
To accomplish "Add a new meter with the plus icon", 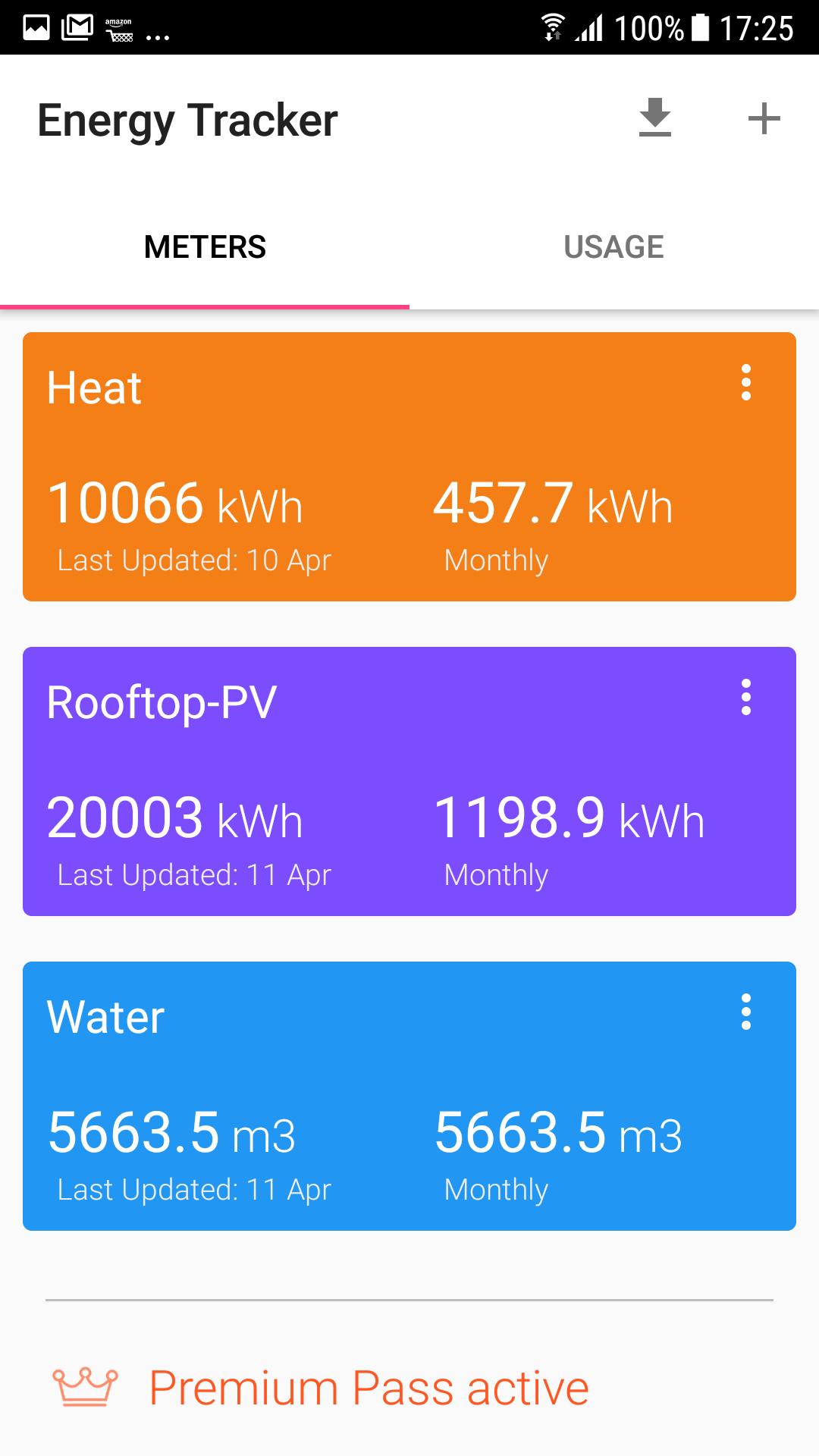I will [x=765, y=118].
